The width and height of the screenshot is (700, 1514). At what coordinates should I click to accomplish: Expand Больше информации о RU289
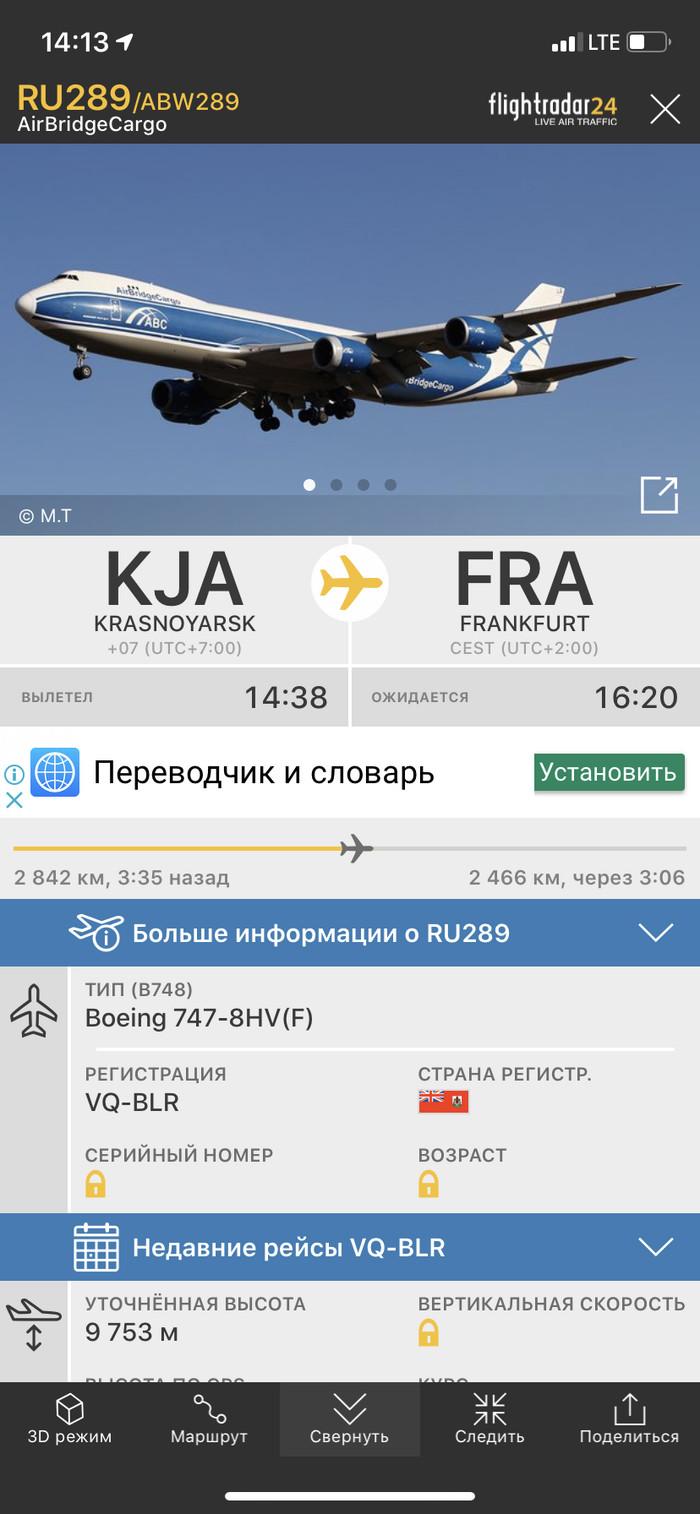click(x=656, y=933)
